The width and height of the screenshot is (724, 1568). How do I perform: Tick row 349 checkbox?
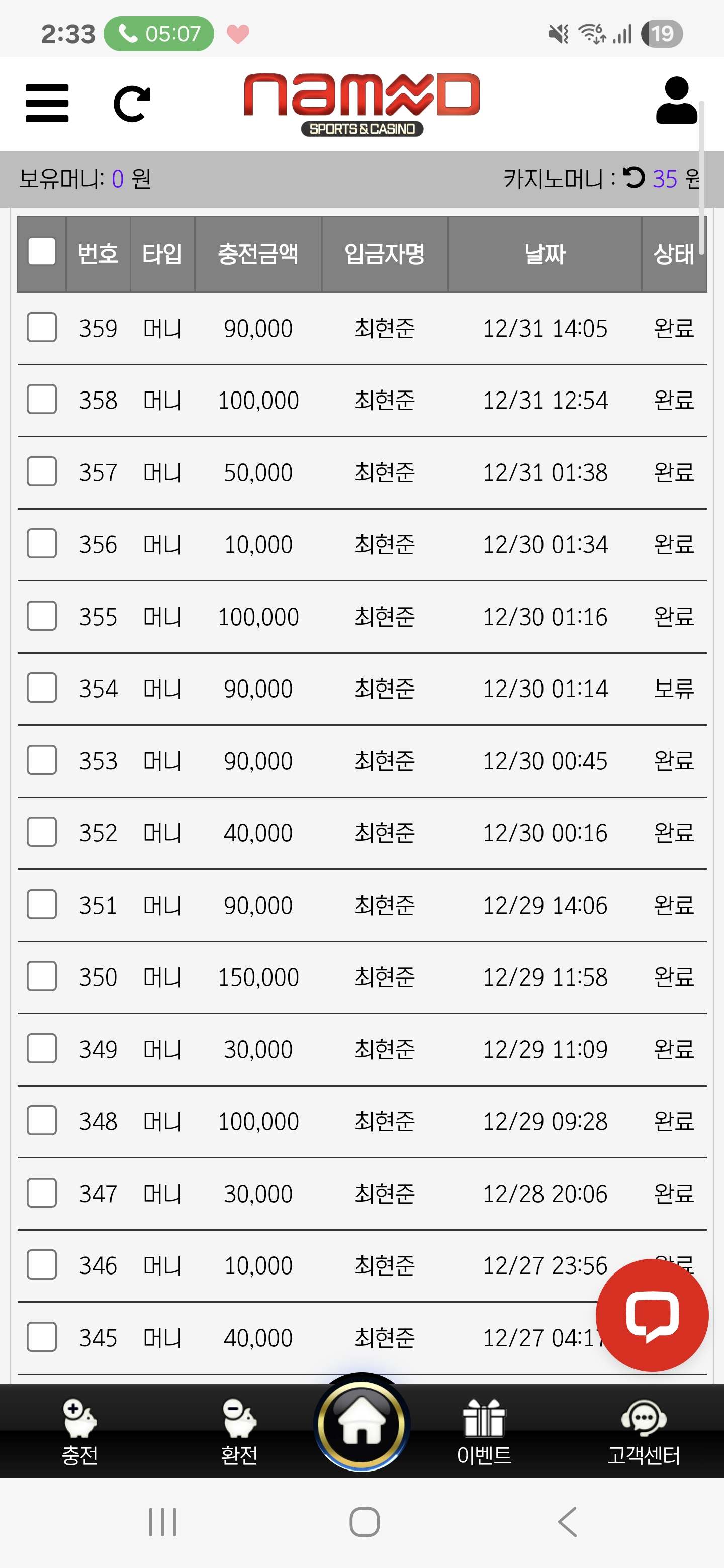(x=41, y=1048)
